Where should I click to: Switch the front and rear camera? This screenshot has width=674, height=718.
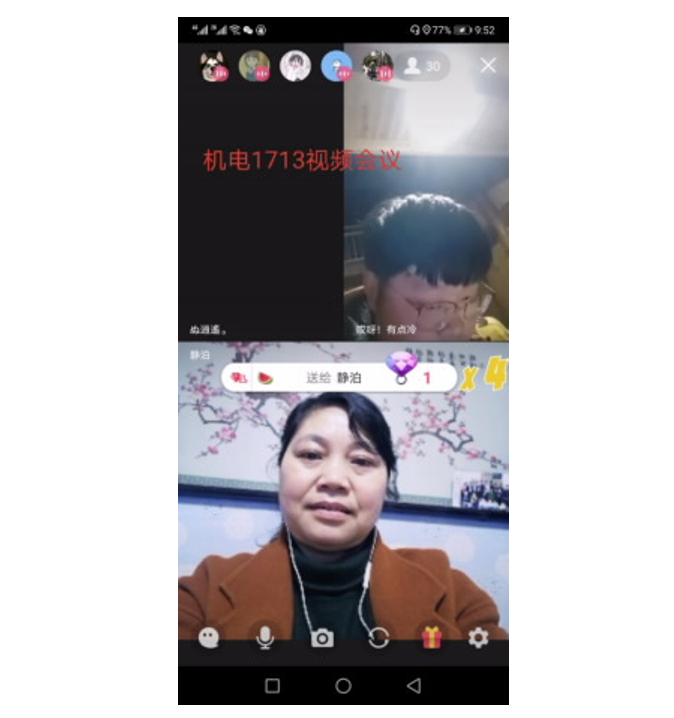point(378,638)
